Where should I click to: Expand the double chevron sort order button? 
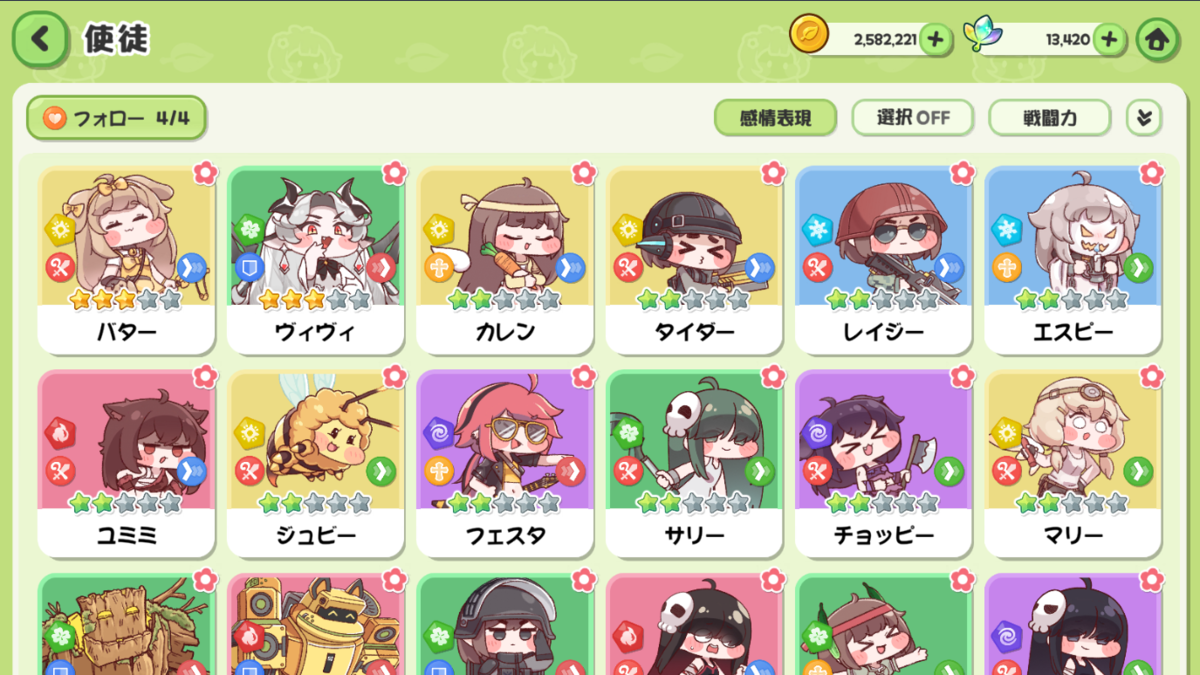point(1144,118)
